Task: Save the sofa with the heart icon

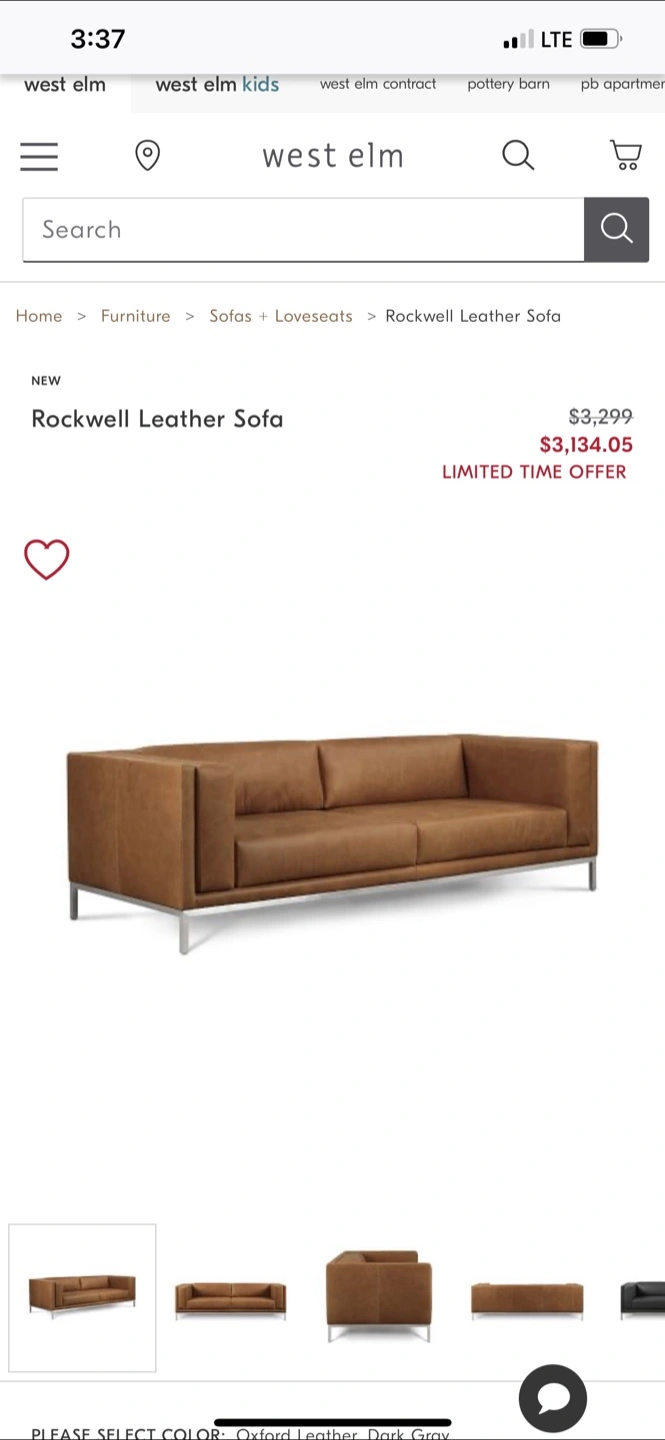Action: tap(47, 560)
